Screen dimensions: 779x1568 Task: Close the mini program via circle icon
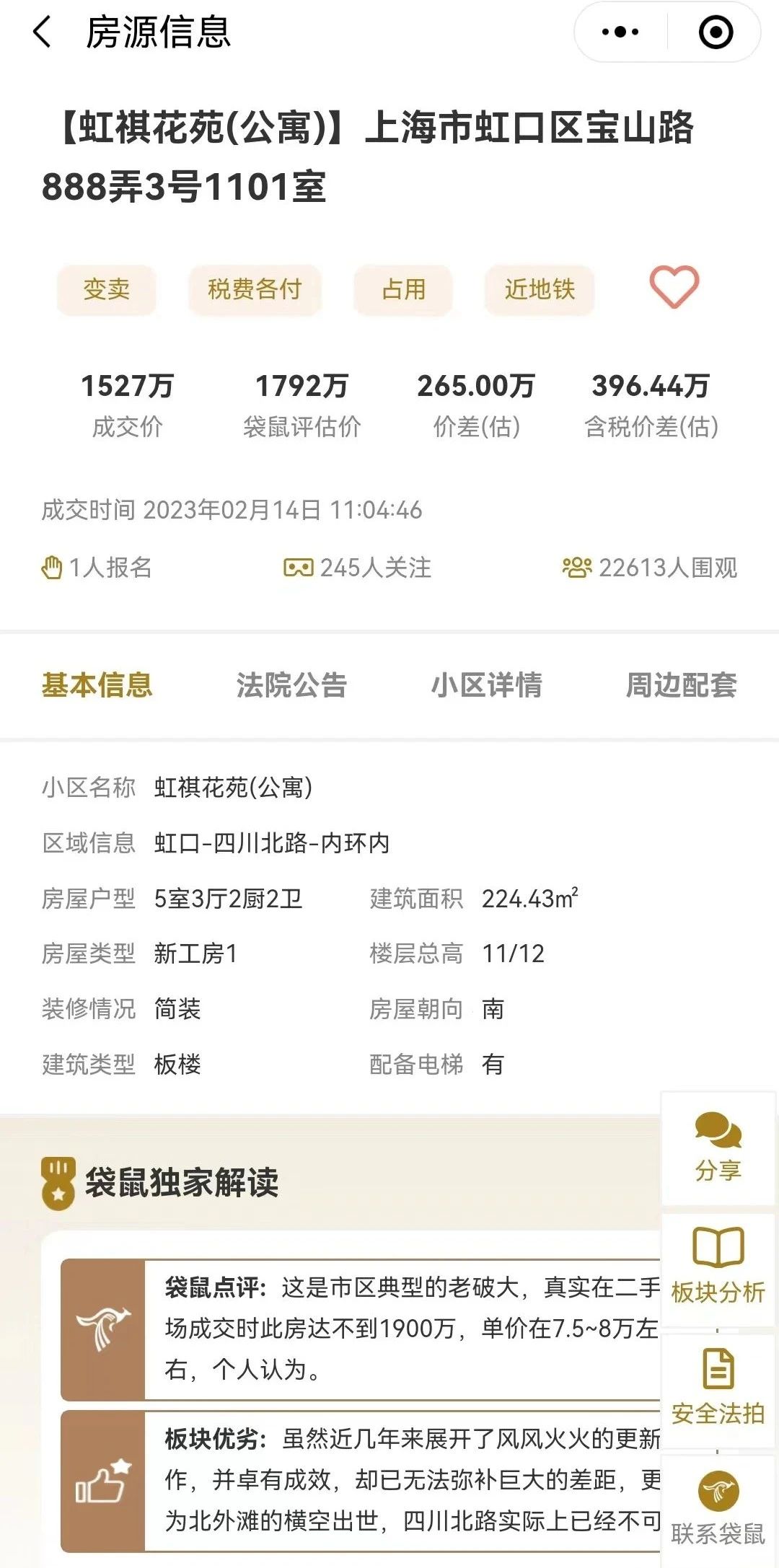[x=716, y=32]
